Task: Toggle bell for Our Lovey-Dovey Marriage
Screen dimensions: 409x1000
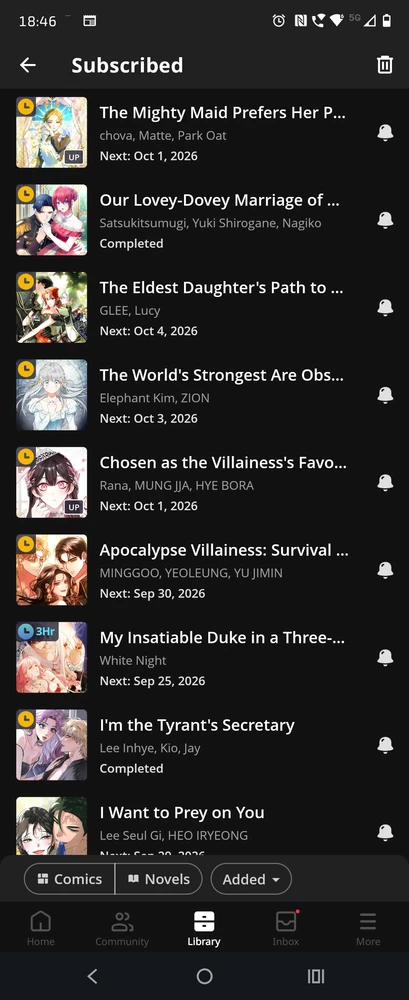Action: [x=385, y=220]
